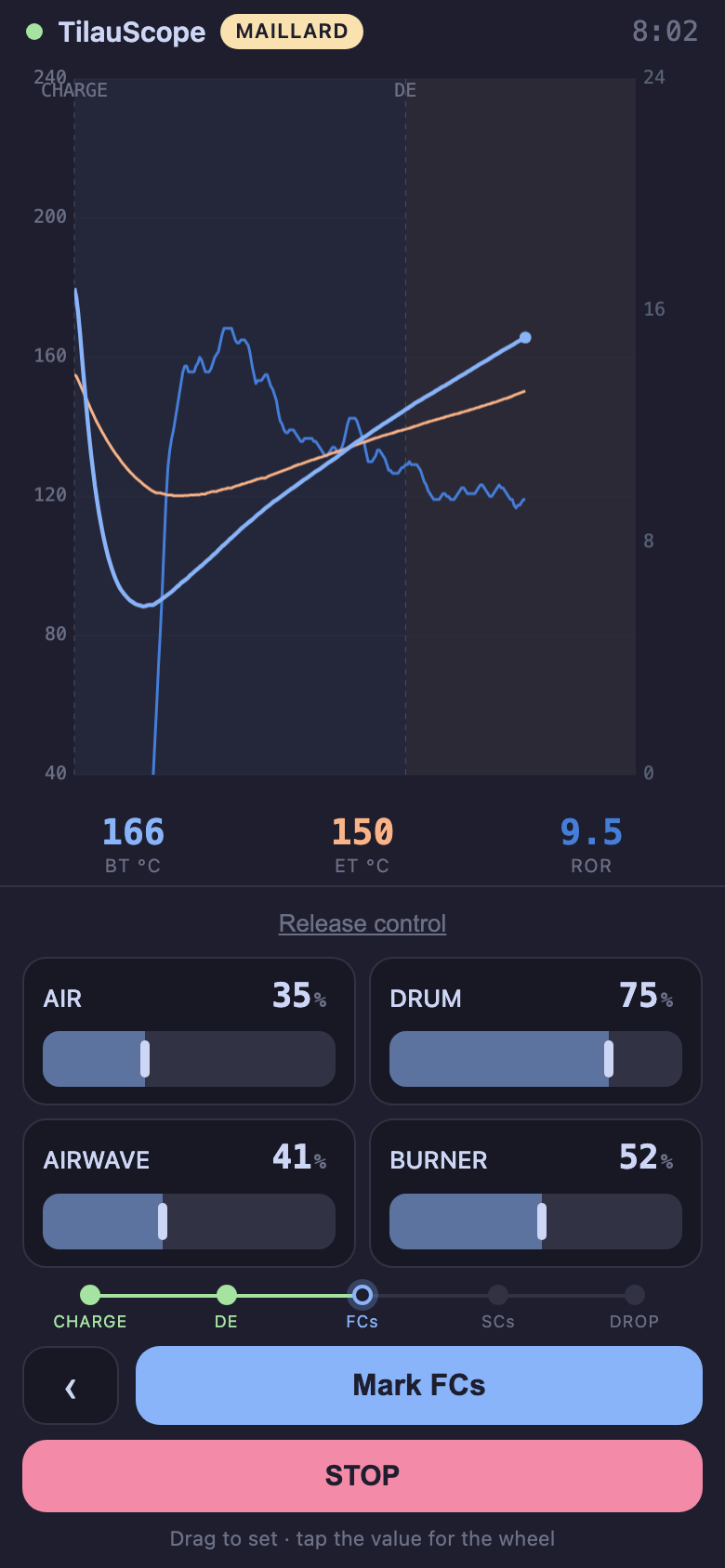Screen dimensions: 725x1568
Task: Mark first crack with Mark FCs
Action: [x=419, y=1386]
